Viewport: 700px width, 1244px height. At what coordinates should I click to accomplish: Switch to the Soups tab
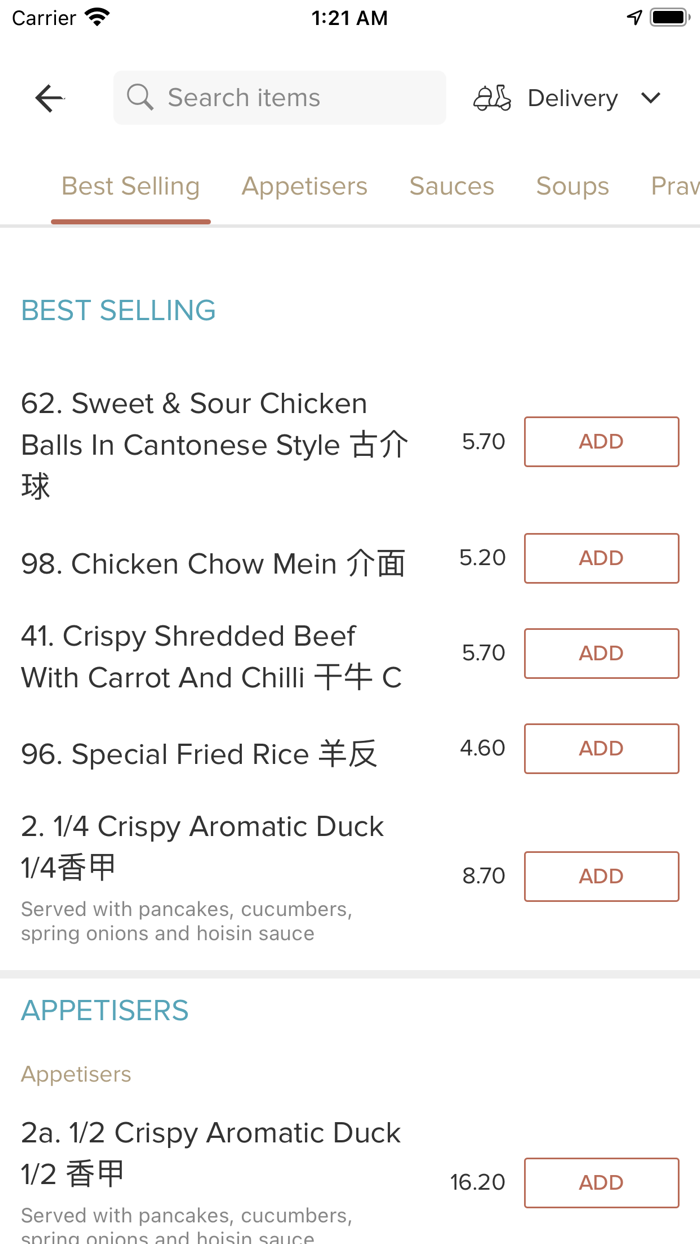pyautogui.click(x=572, y=187)
